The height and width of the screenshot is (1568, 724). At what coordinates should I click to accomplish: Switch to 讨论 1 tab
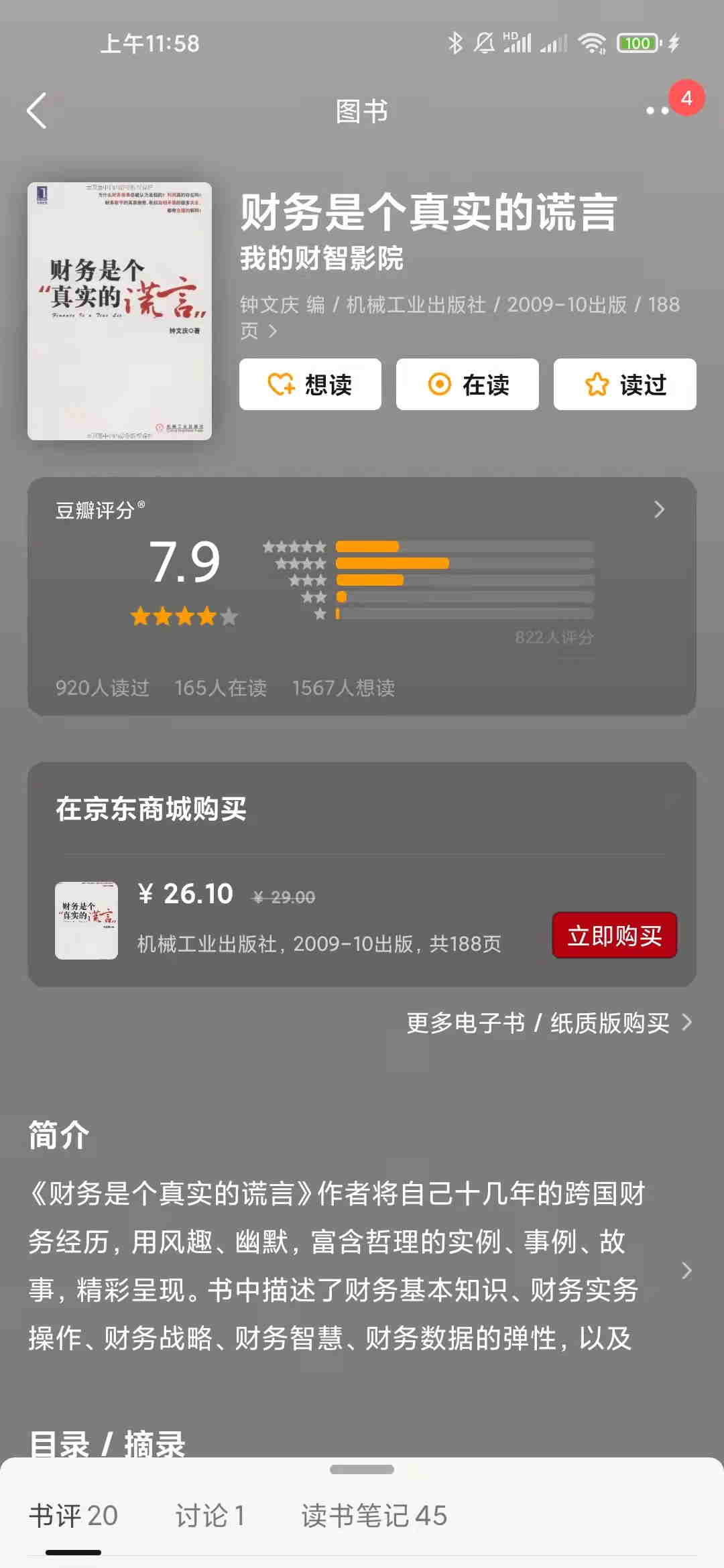(x=210, y=1516)
